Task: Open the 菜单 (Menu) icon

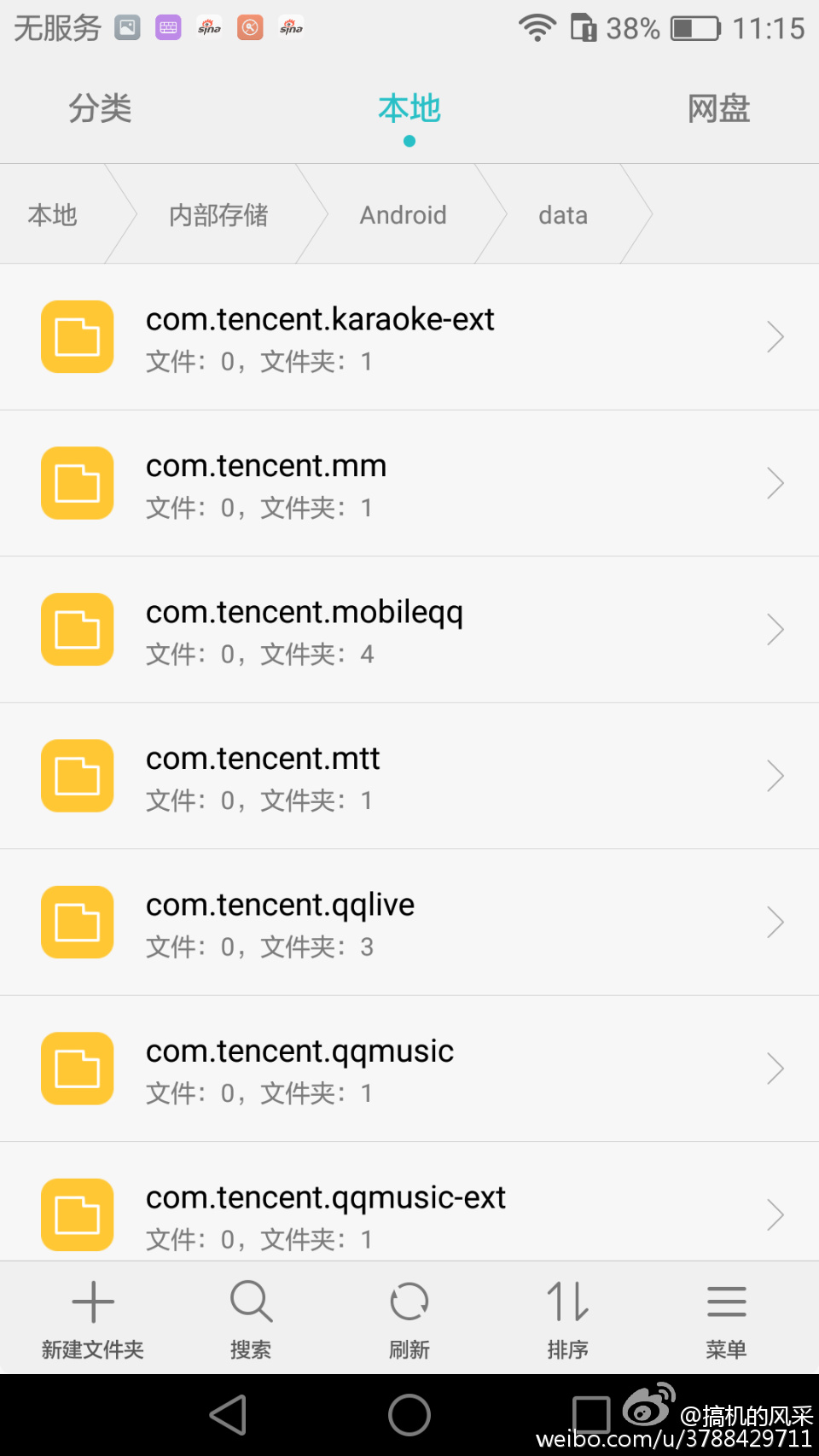Action: [726, 1317]
